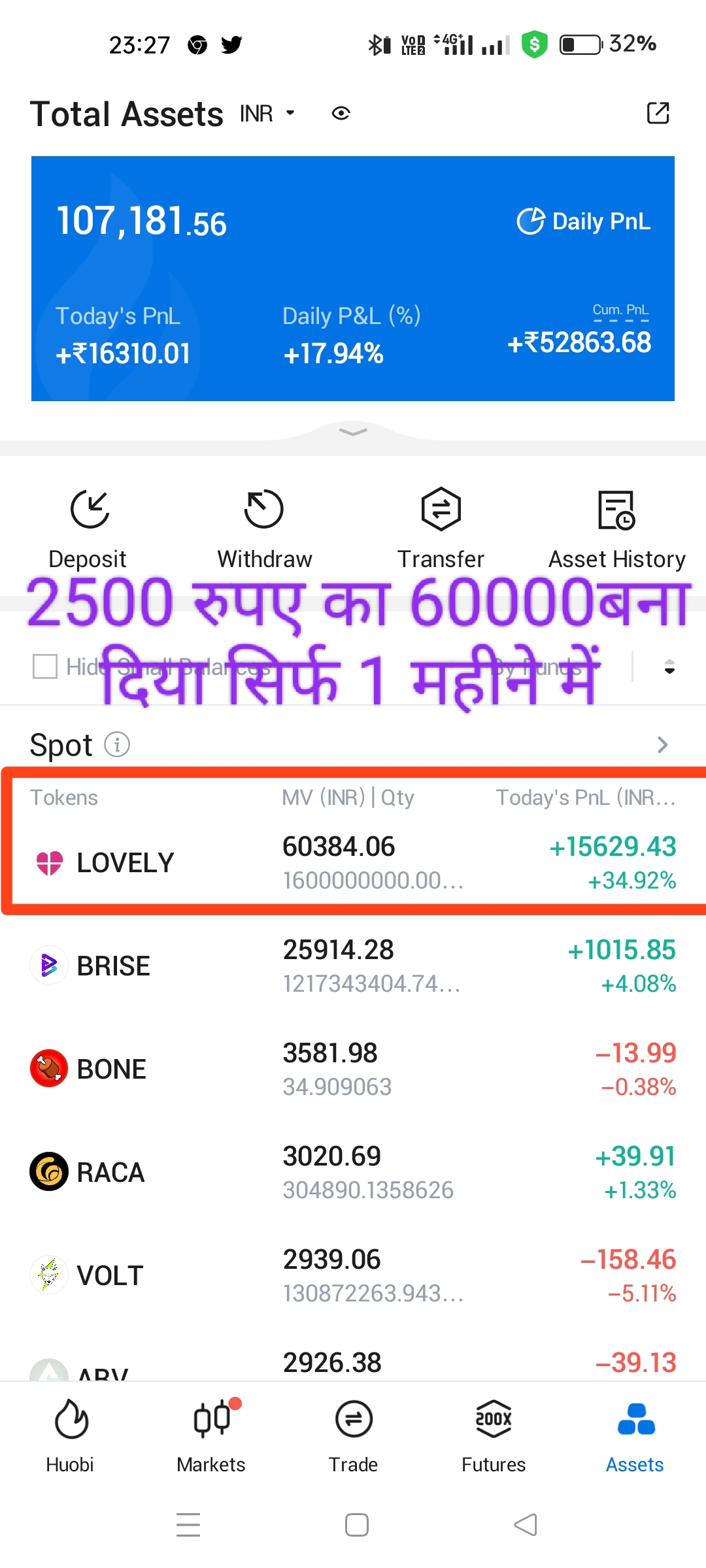Open the Spot account details
Image resolution: width=706 pixels, height=1568 pixels.
(x=662, y=745)
